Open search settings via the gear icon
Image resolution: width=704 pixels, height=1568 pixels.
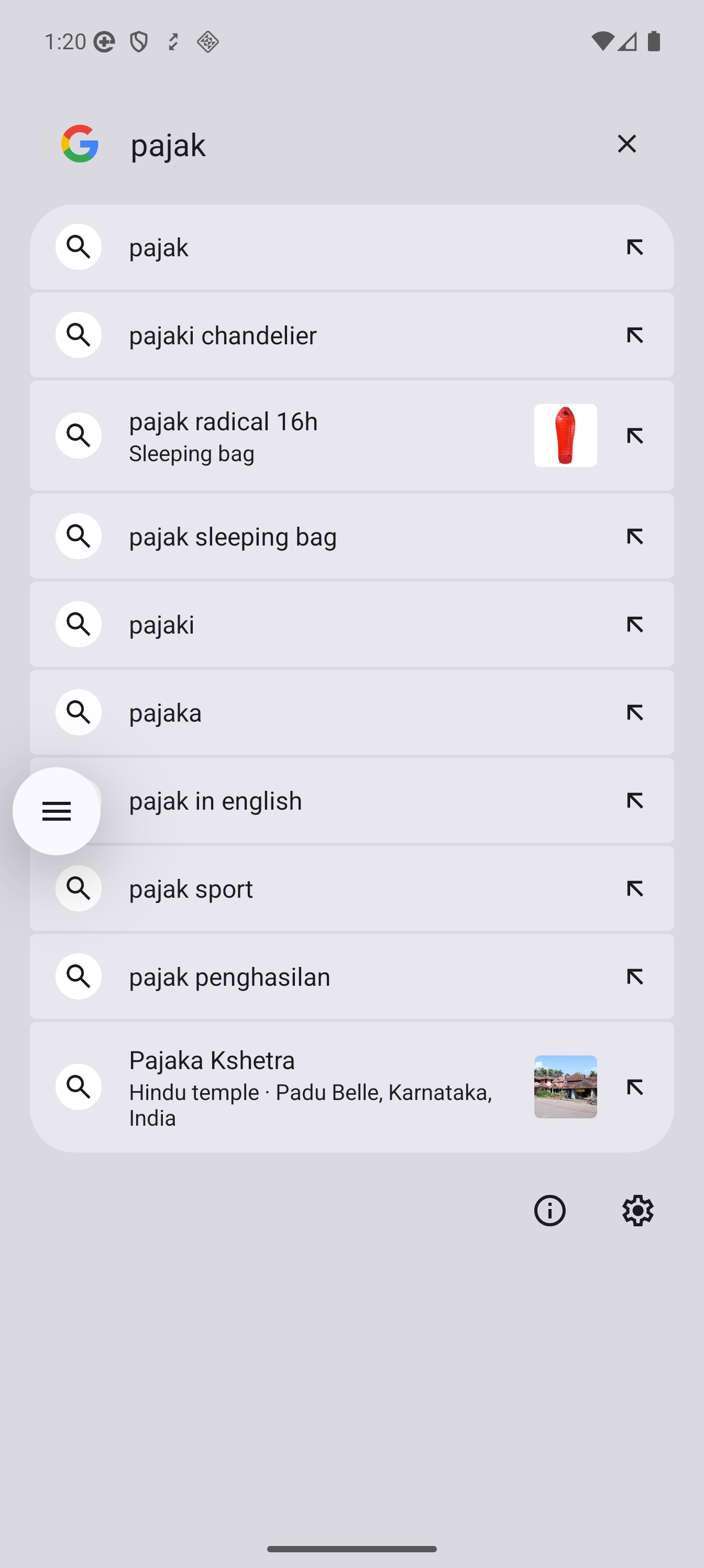[637, 1211]
